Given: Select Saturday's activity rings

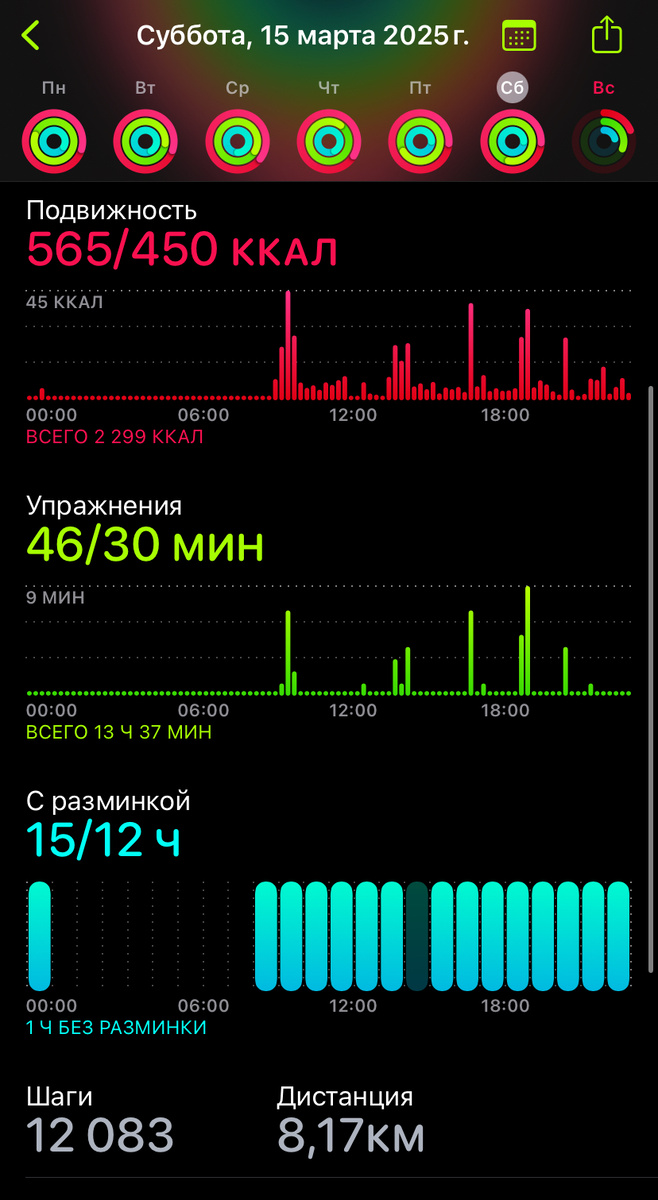Looking at the screenshot, I should click(x=512, y=142).
